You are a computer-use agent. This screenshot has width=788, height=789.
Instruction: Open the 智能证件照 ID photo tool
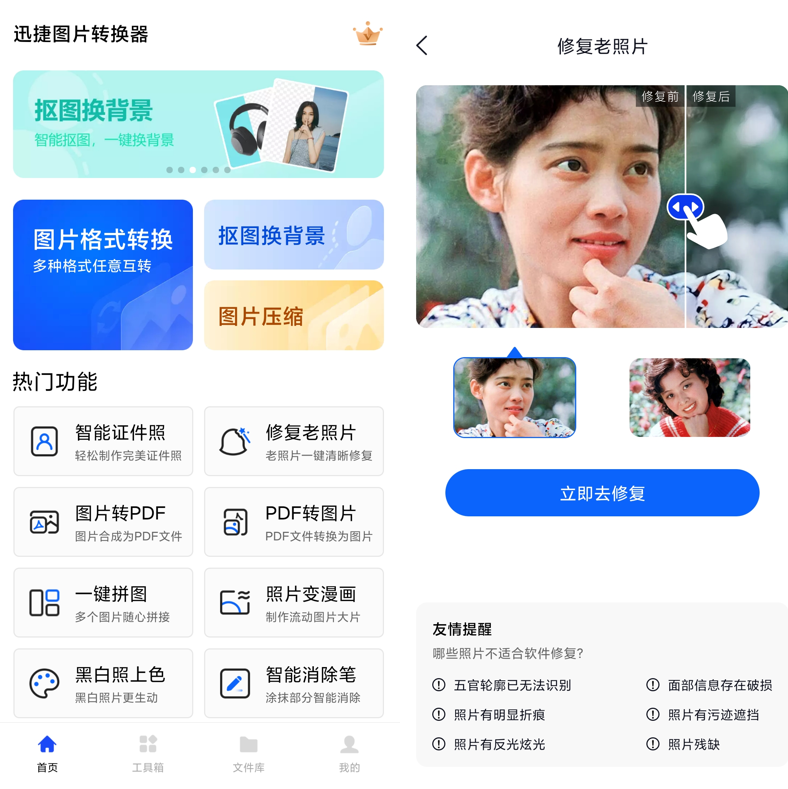coord(103,441)
